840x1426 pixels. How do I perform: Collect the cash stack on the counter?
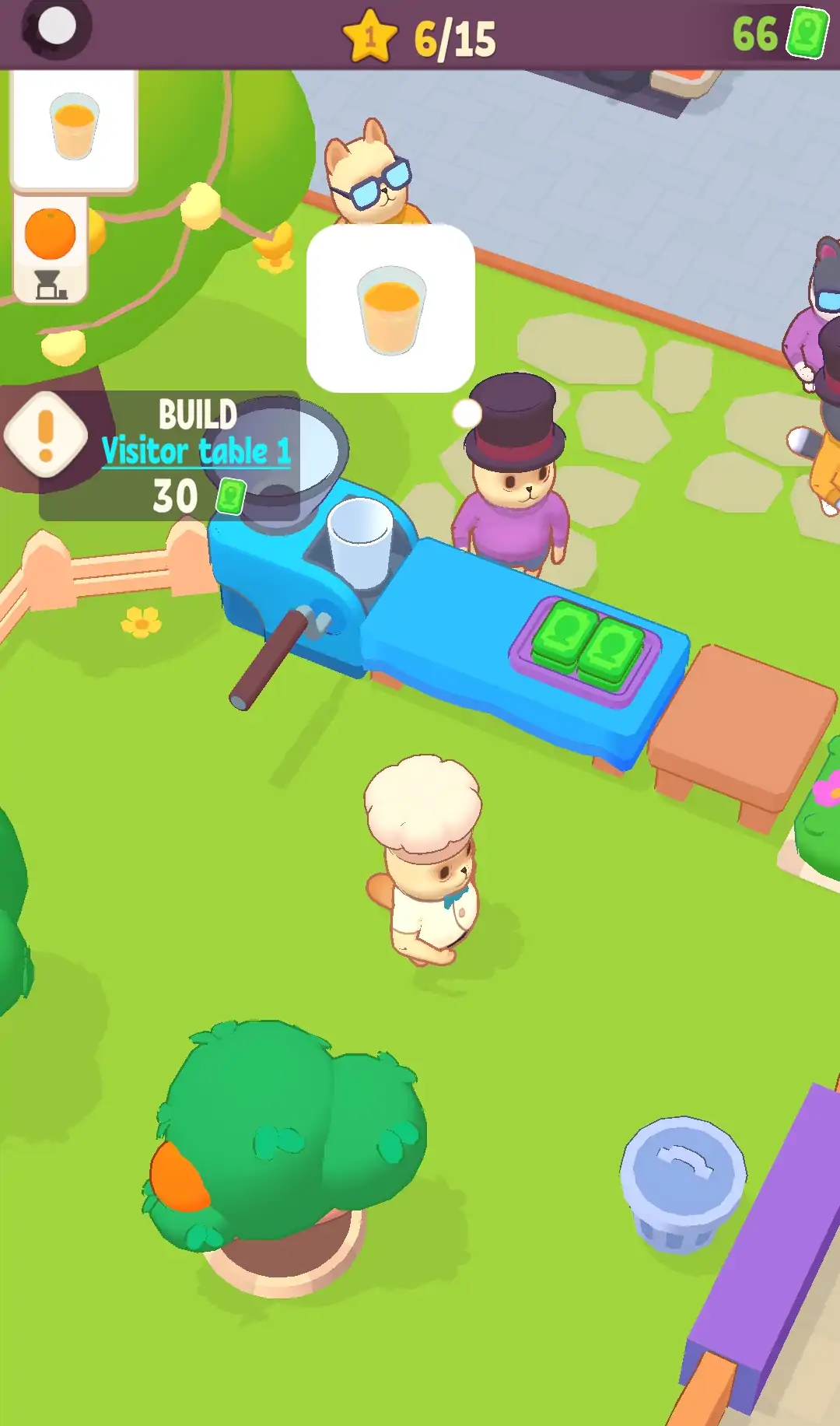tap(588, 645)
